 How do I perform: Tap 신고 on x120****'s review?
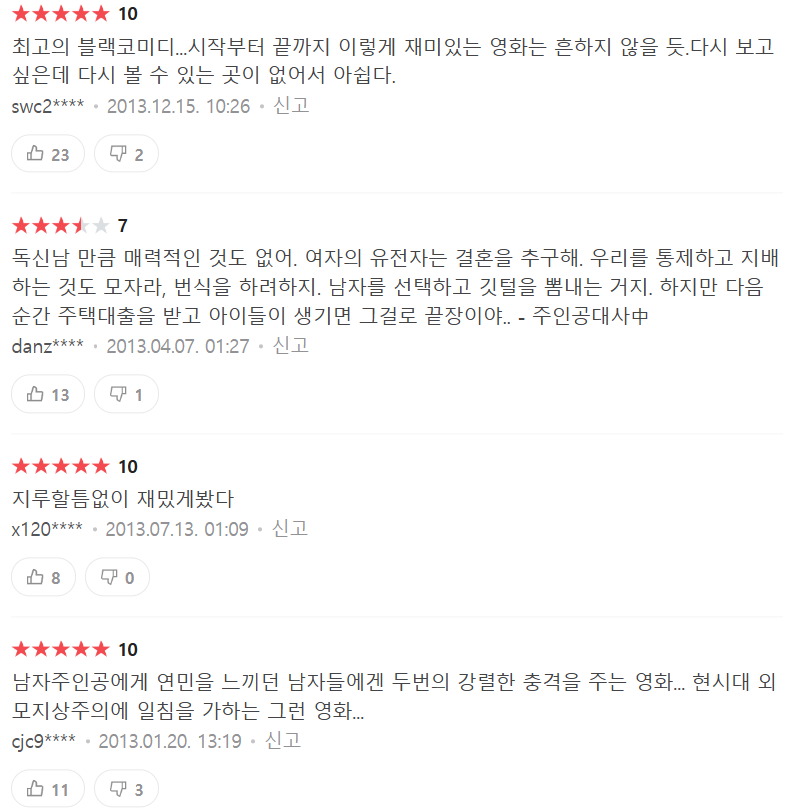290,529
